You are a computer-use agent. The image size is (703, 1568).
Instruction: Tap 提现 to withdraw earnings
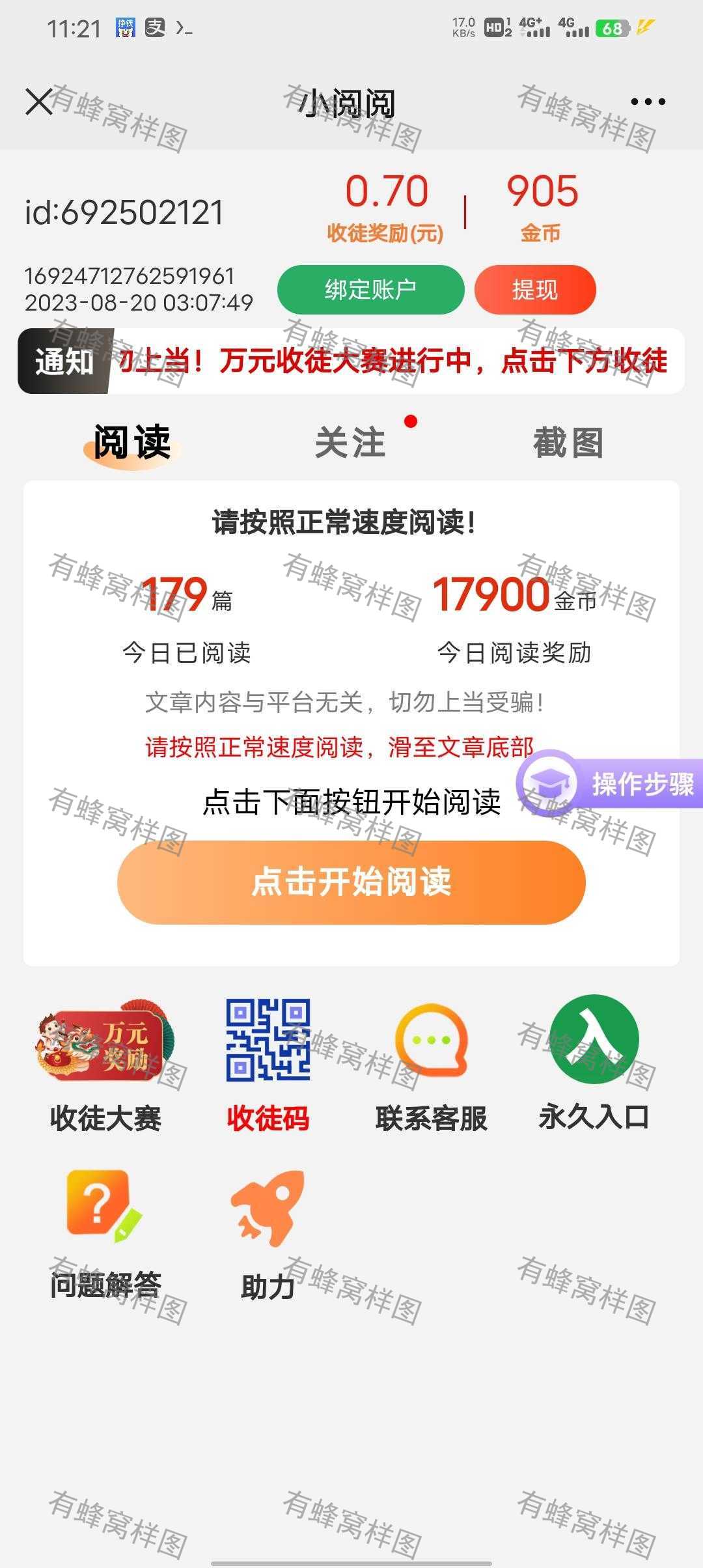[535, 289]
